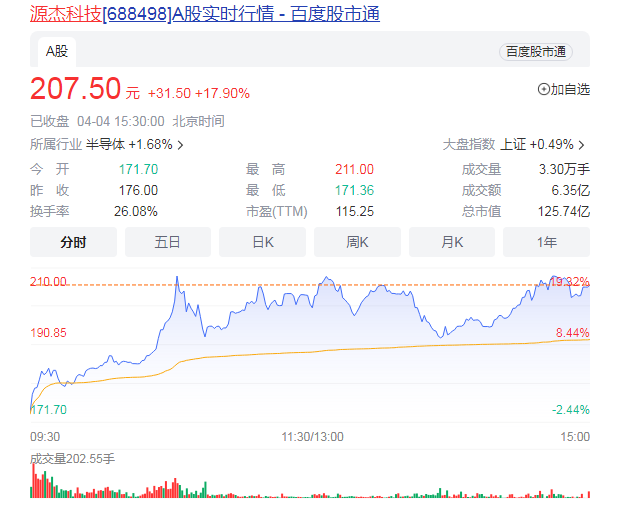Viewport: 620px width, 507px height.
Task: Switch to 周K chart tab
Action: click(357, 242)
